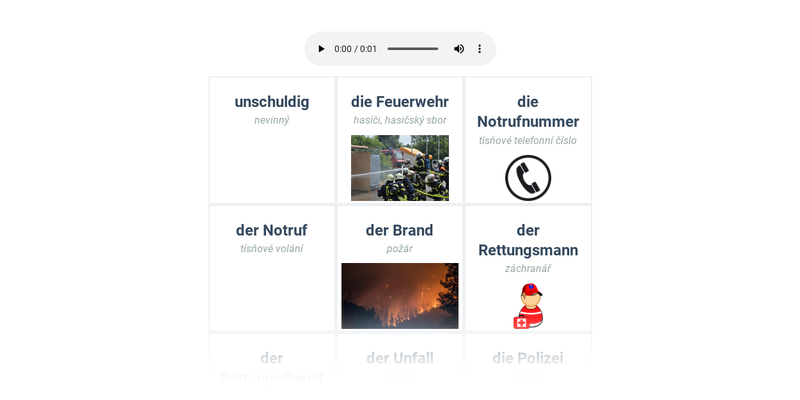Select the 'unschuldig' vocabulary card
The image size is (800, 400).
(272, 140)
